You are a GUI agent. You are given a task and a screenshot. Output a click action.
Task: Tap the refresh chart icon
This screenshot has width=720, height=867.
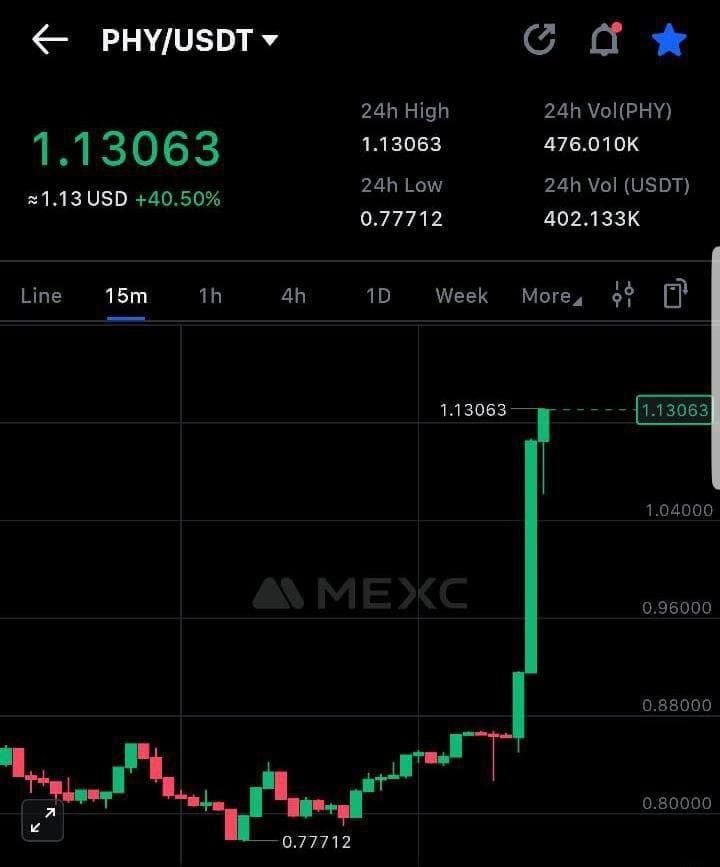click(539, 40)
